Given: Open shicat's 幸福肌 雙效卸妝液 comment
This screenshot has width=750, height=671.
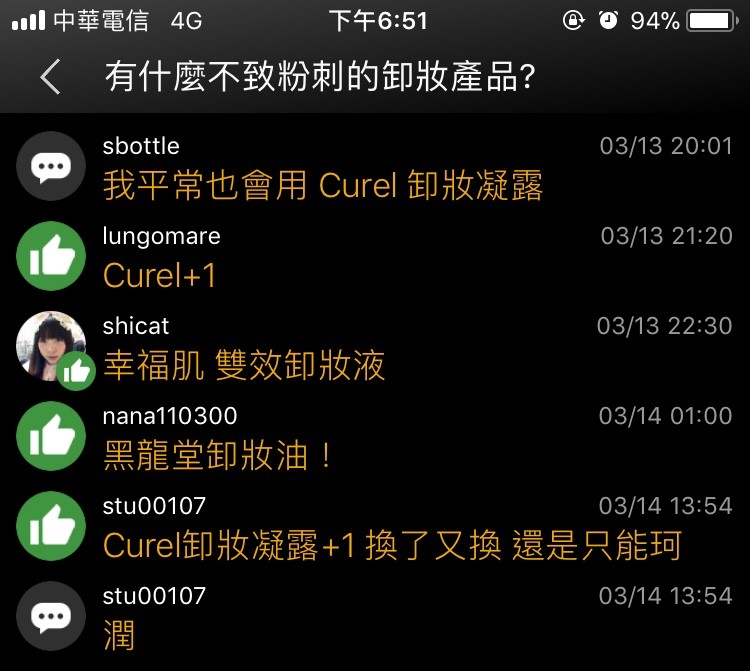Looking at the screenshot, I should 245,366.
